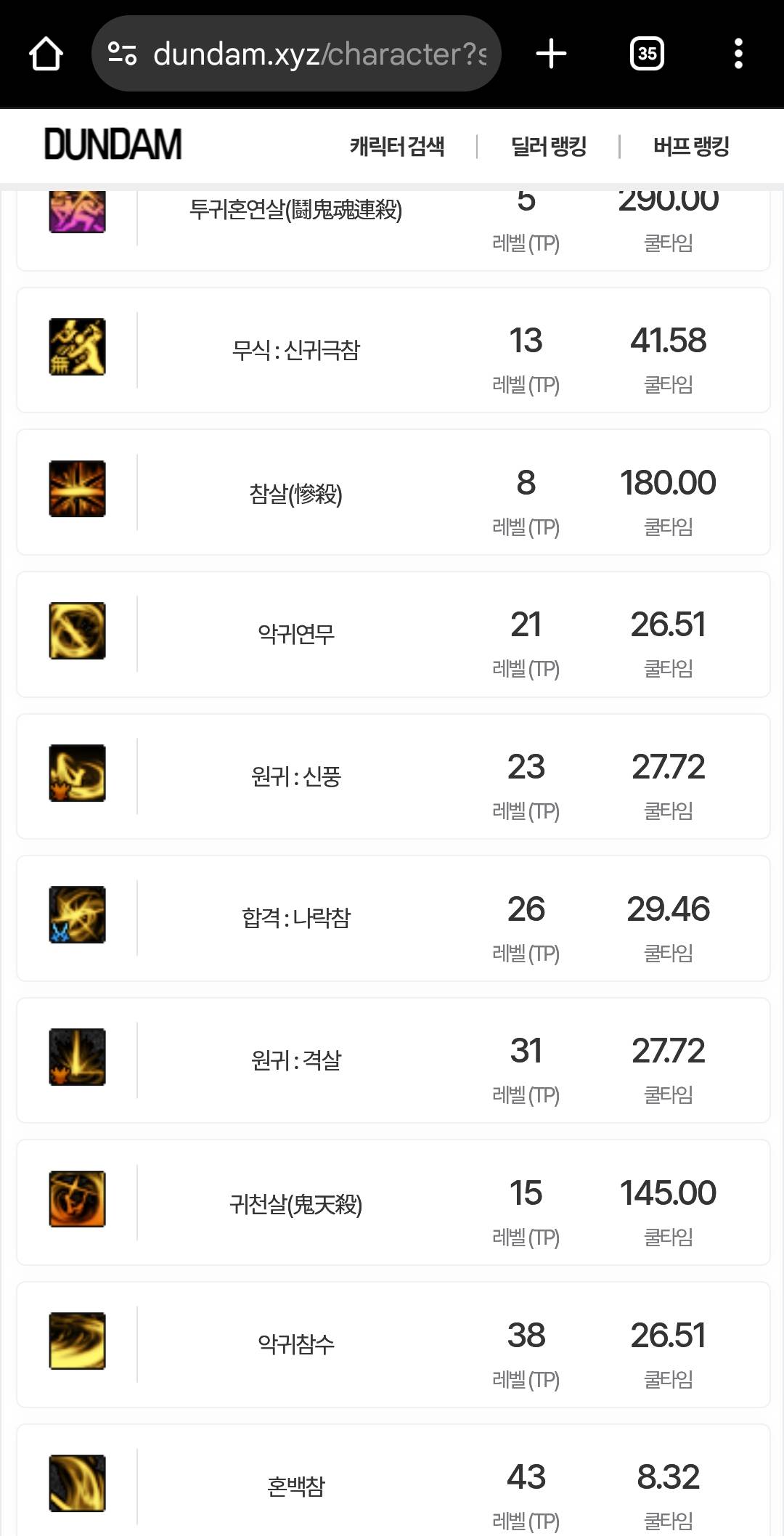The height and width of the screenshot is (1536, 784).
Task: Open the tab switcher showing 35
Action: [x=647, y=54]
